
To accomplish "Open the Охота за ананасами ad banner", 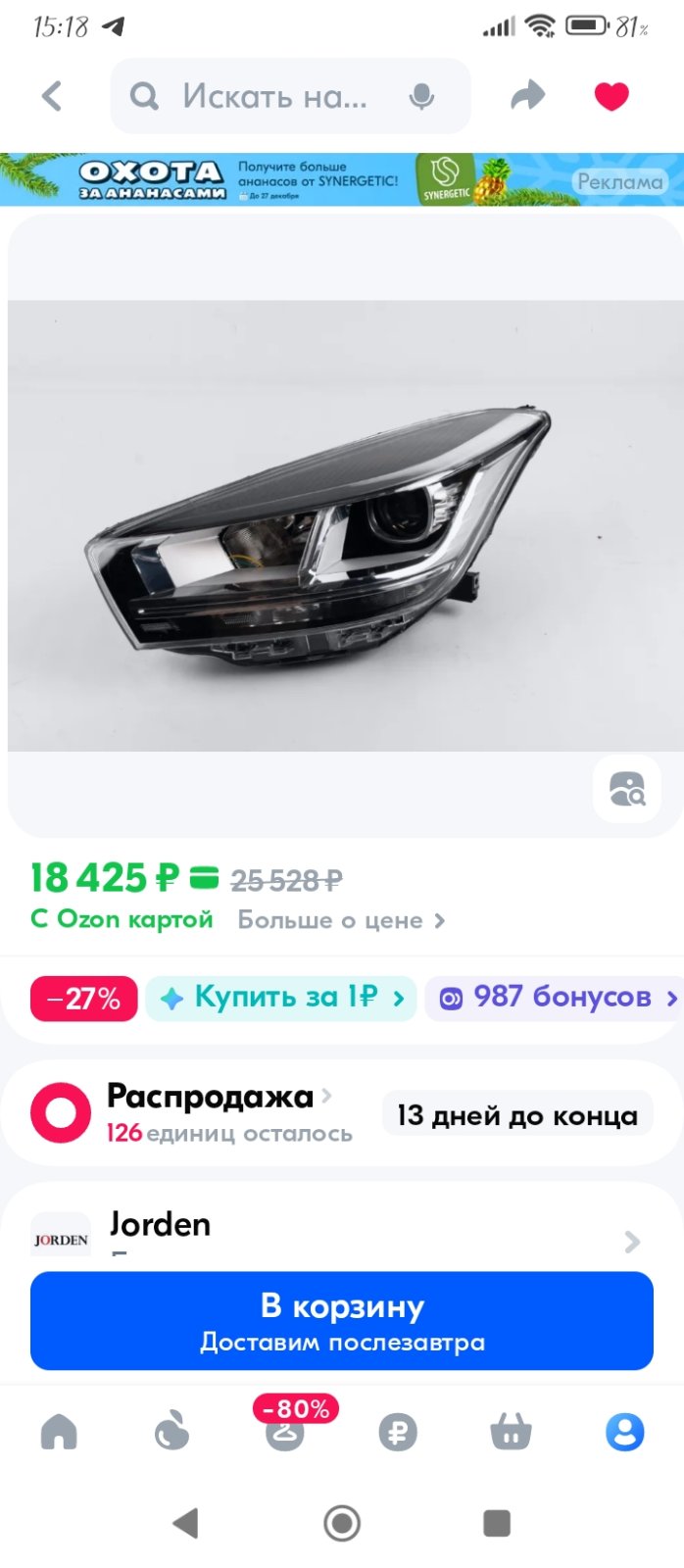I will [342, 179].
